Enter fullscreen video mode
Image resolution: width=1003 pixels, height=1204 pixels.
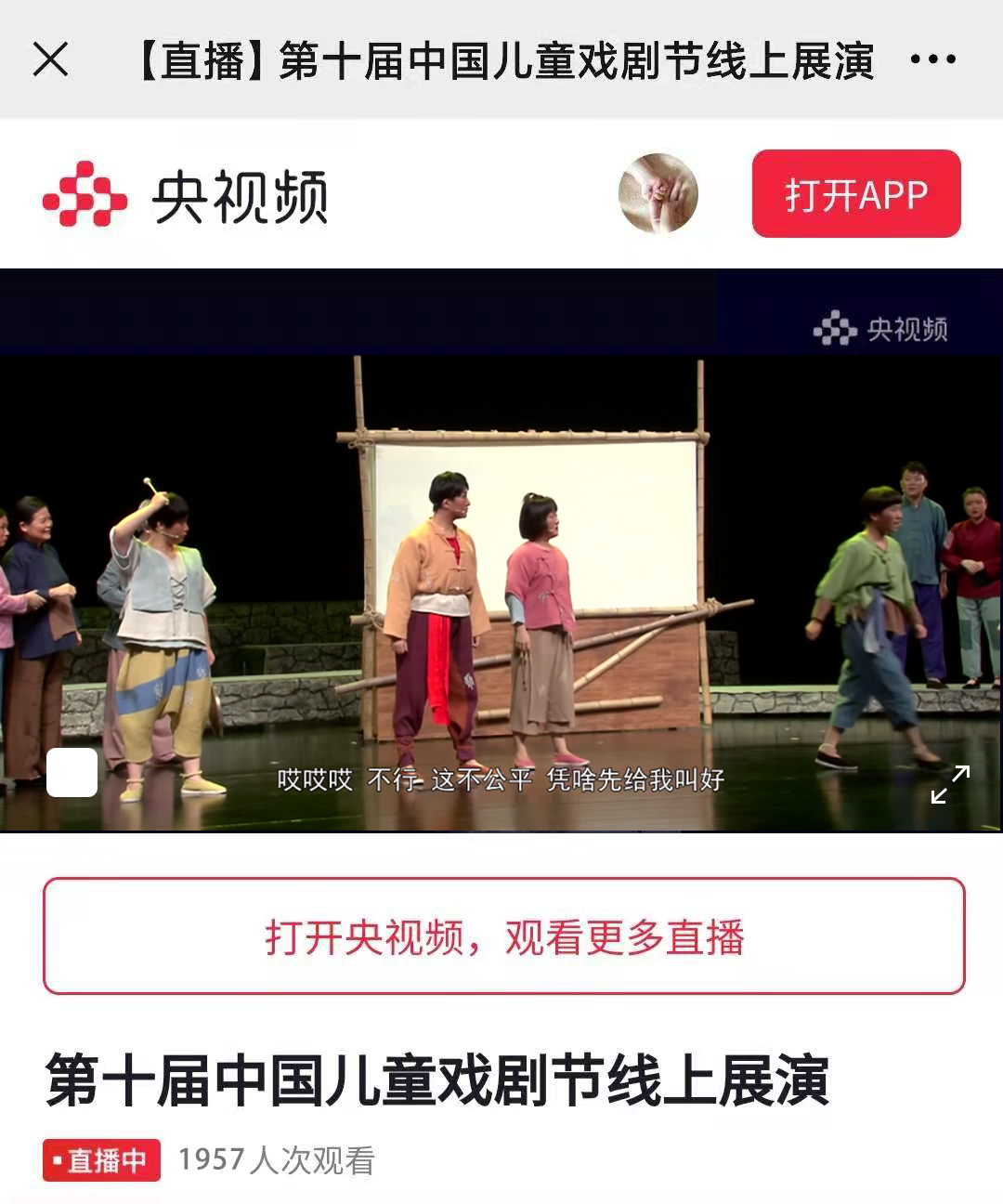(950, 783)
